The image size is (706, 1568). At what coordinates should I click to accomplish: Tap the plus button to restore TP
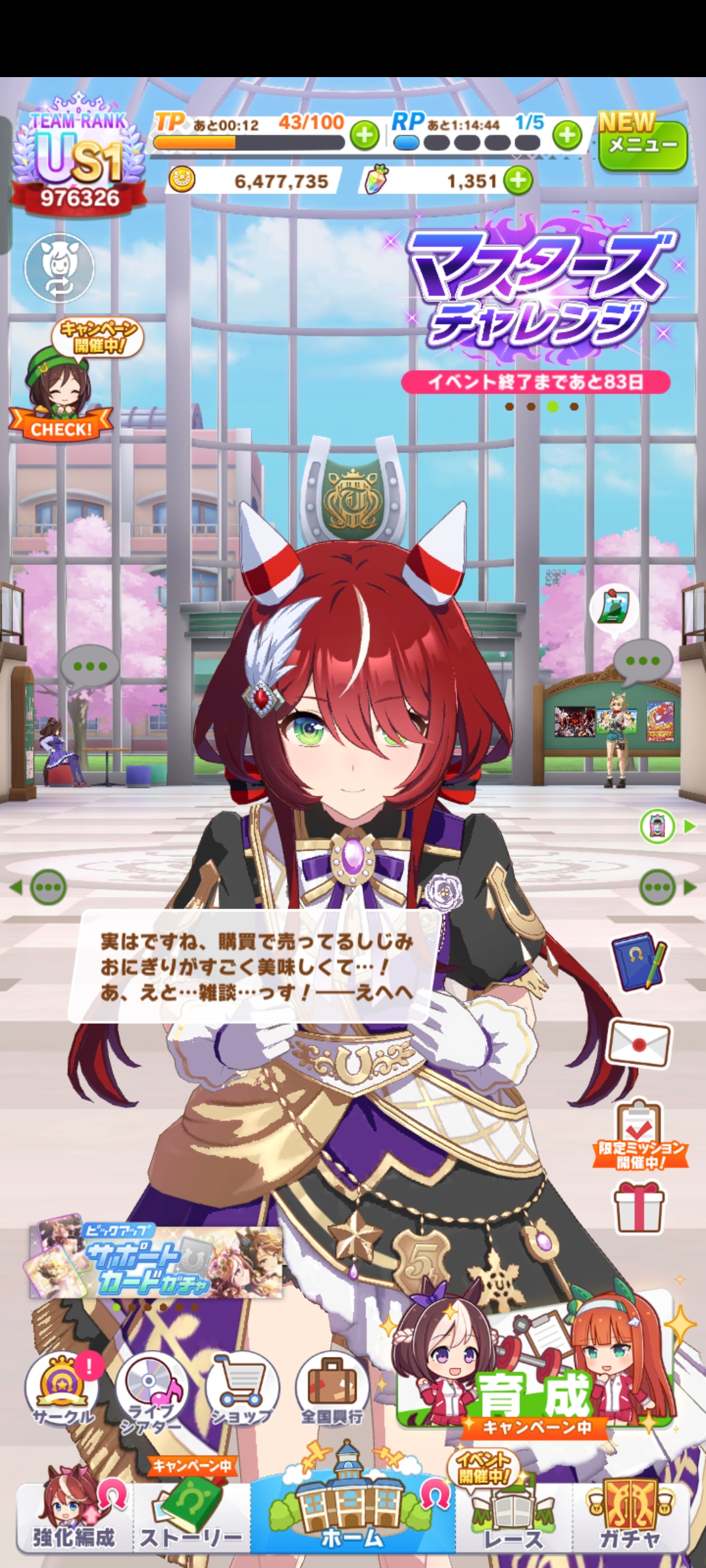365,135
